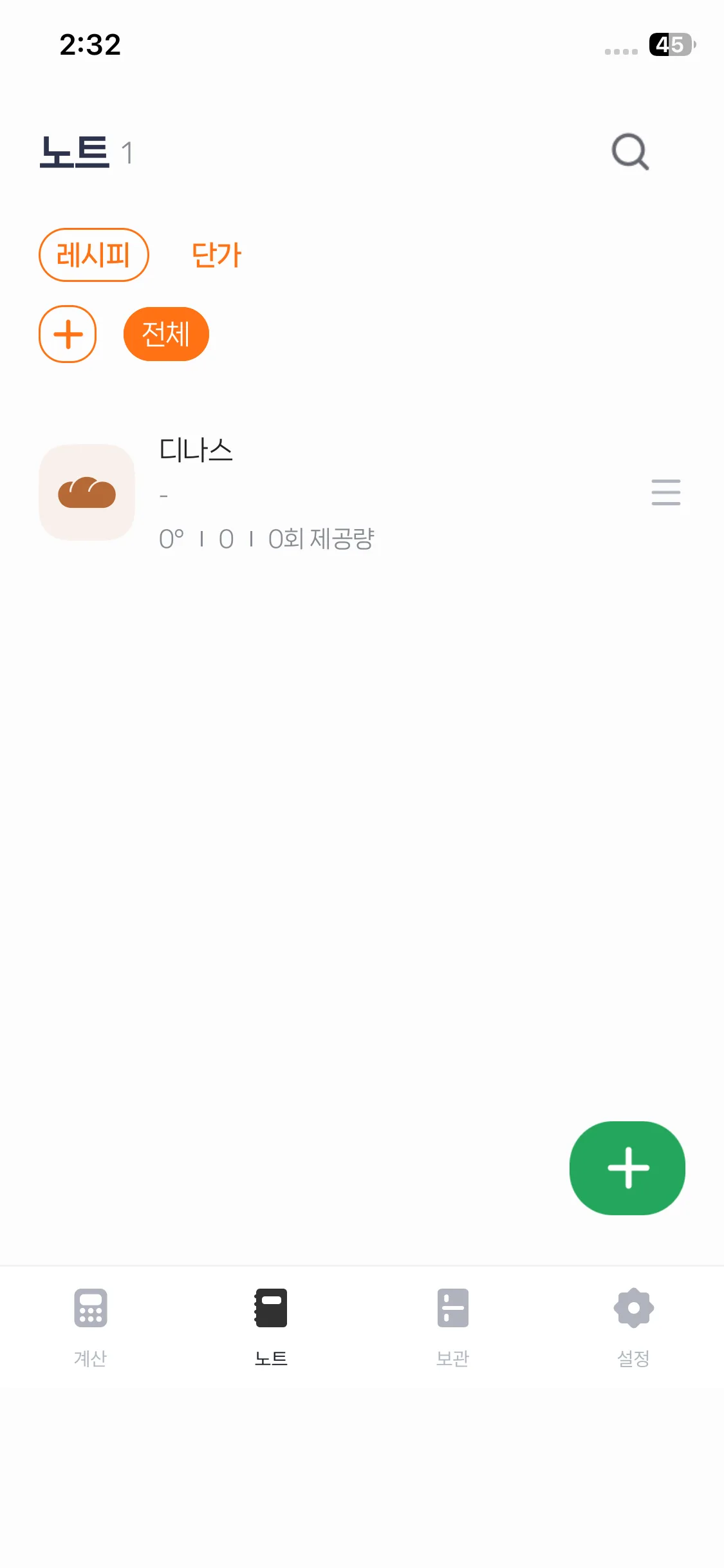
Task: Create a recipe with the green plus button
Action: point(627,1168)
